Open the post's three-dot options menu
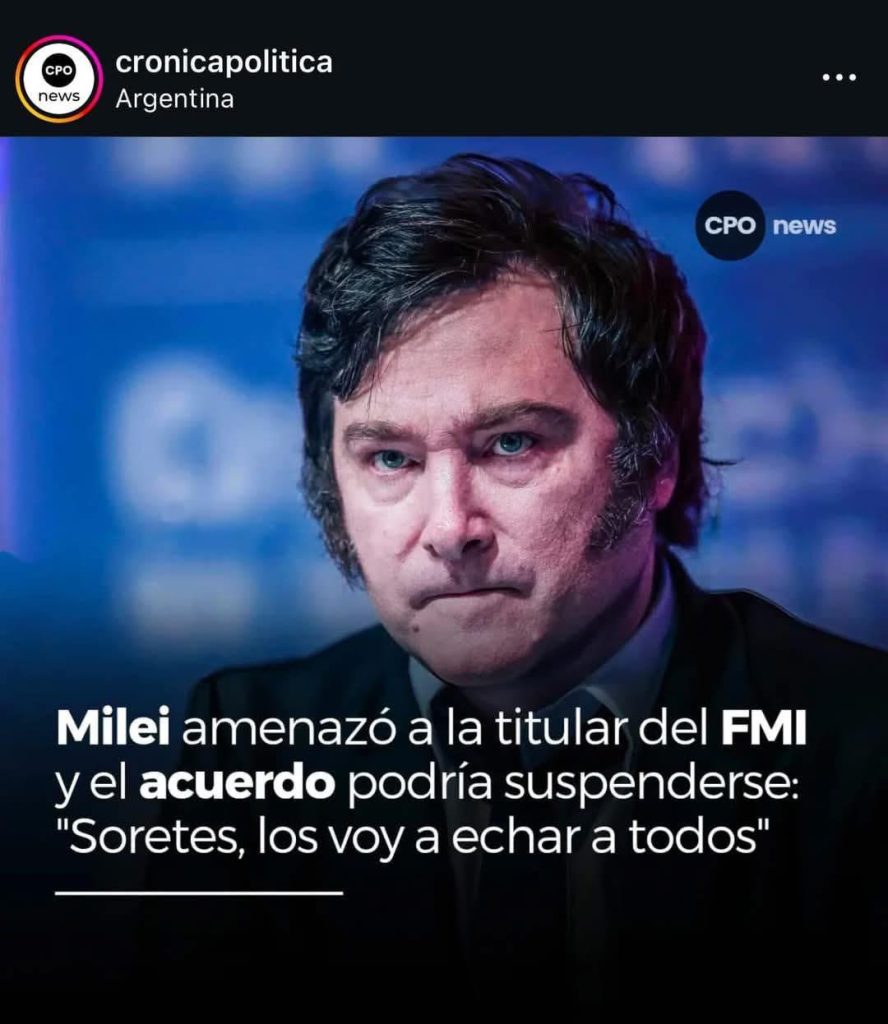This screenshot has height=1024, width=888. pyautogui.click(x=838, y=78)
